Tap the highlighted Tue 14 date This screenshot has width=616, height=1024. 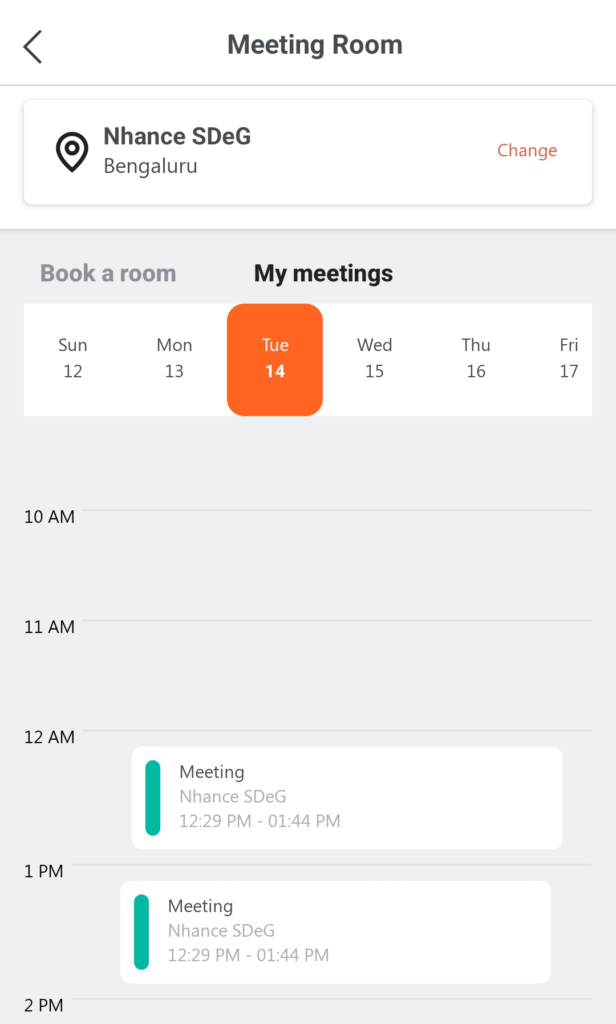point(275,359)
